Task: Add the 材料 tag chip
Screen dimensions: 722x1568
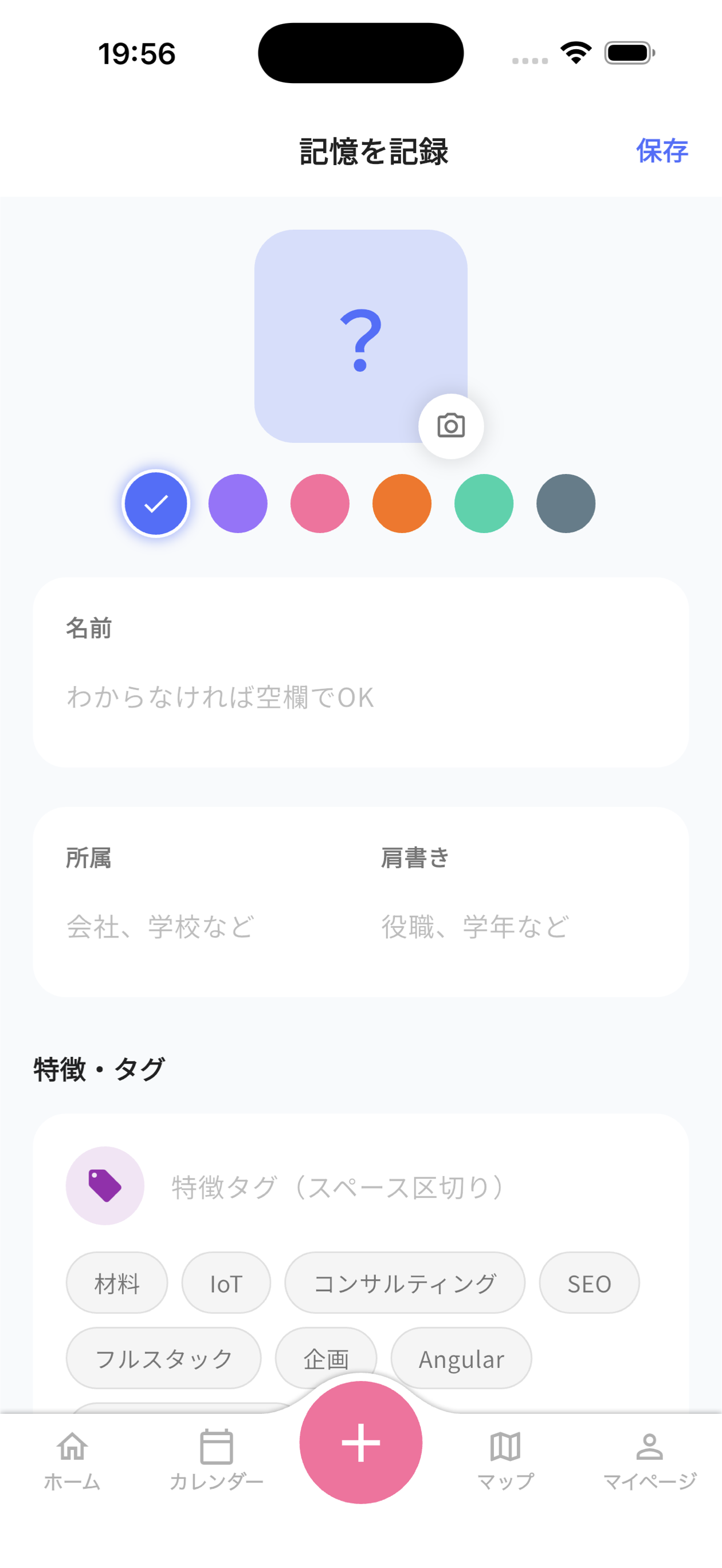Action: pyautogui.click(x=117, y=1283)
